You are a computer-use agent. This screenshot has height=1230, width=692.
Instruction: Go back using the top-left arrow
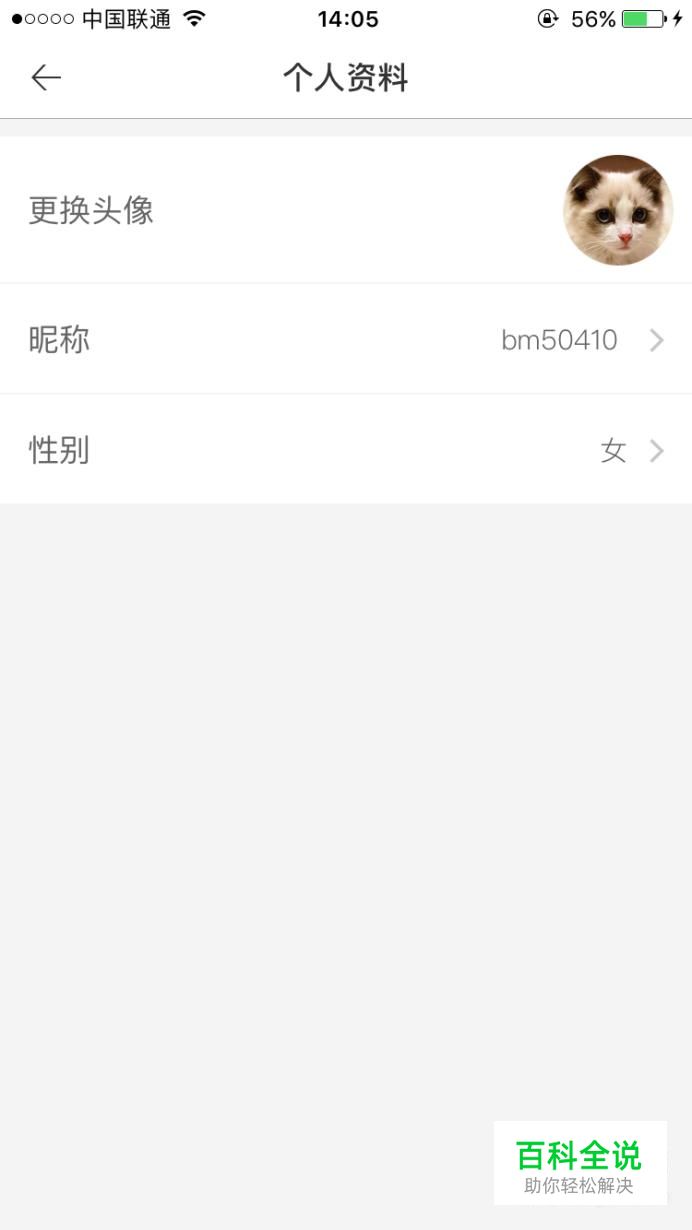click(46, 78)
